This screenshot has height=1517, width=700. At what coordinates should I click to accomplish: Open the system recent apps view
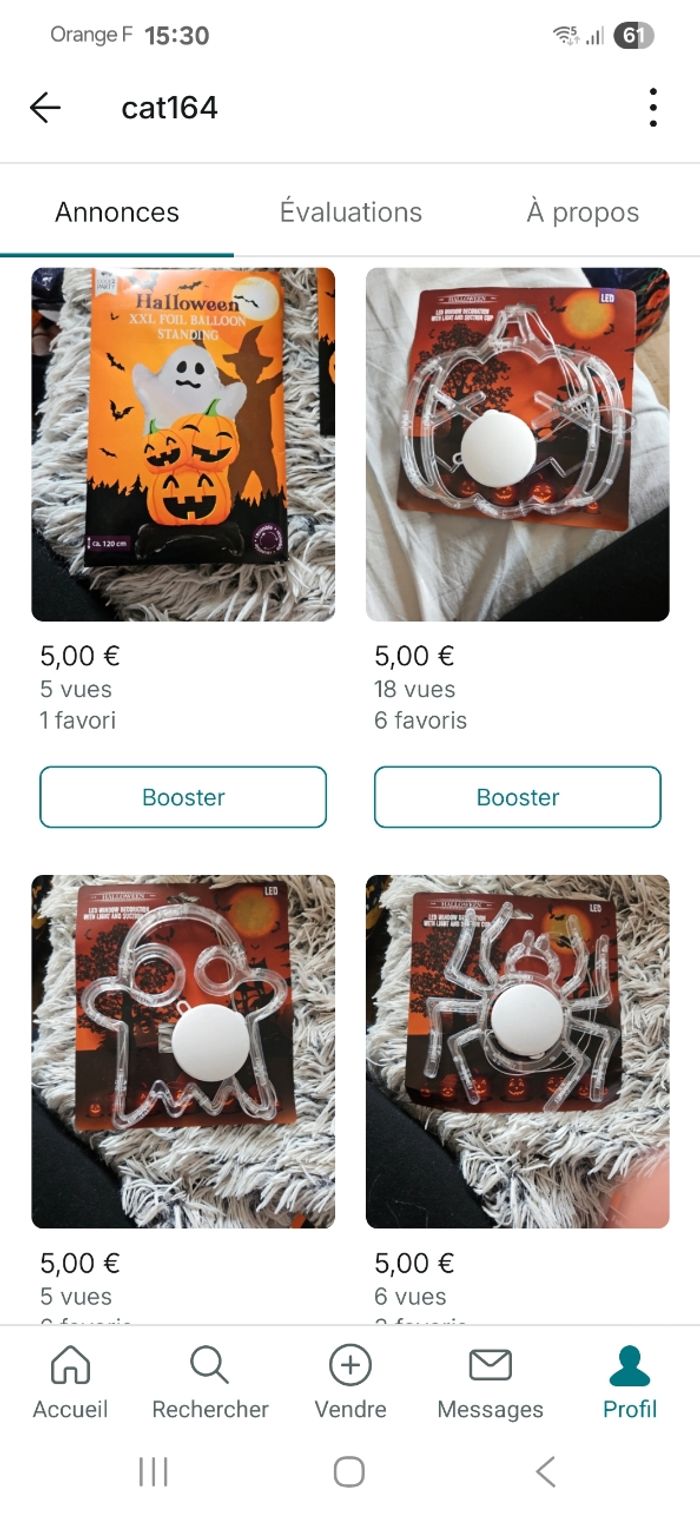[153, 1471]
